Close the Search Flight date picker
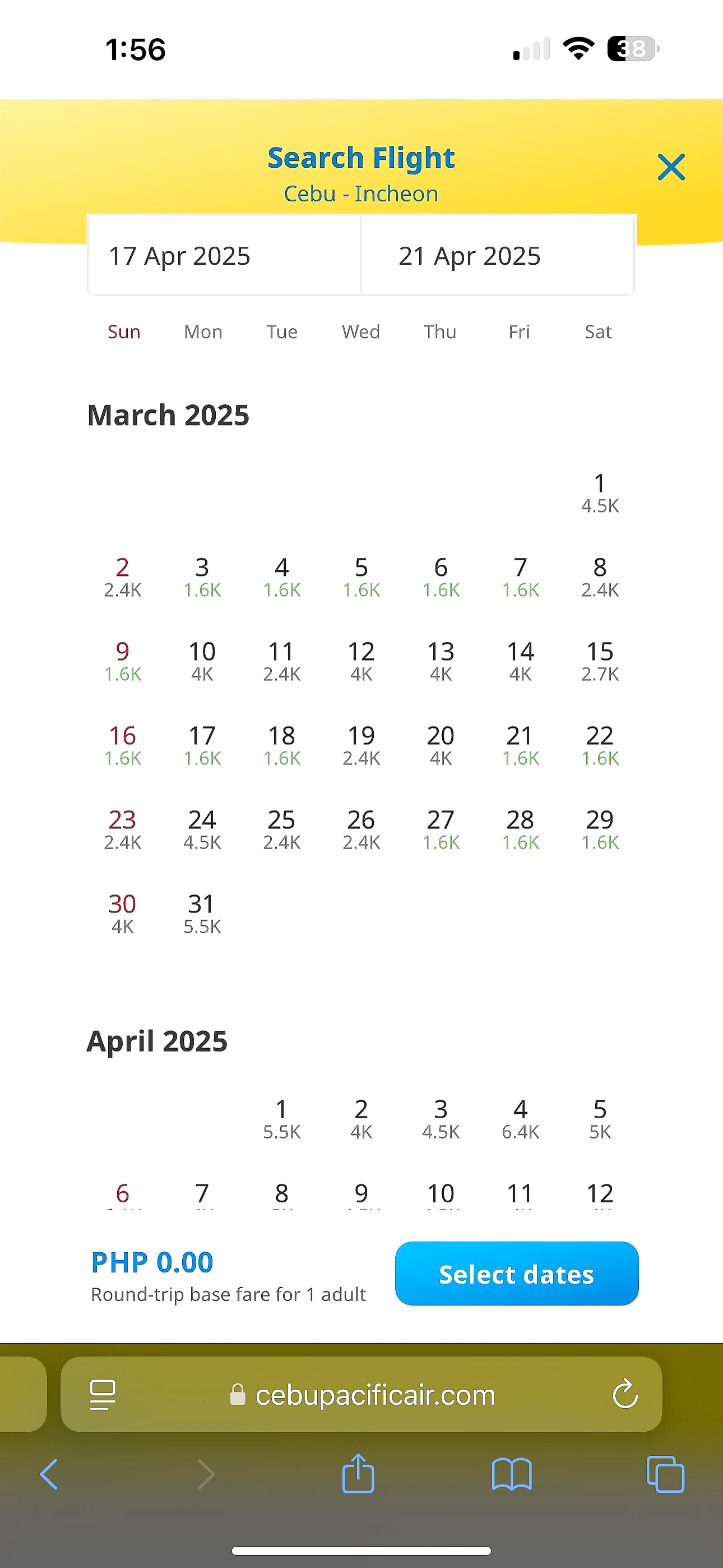Screen dimensions: 723x1568 [671, 167]
